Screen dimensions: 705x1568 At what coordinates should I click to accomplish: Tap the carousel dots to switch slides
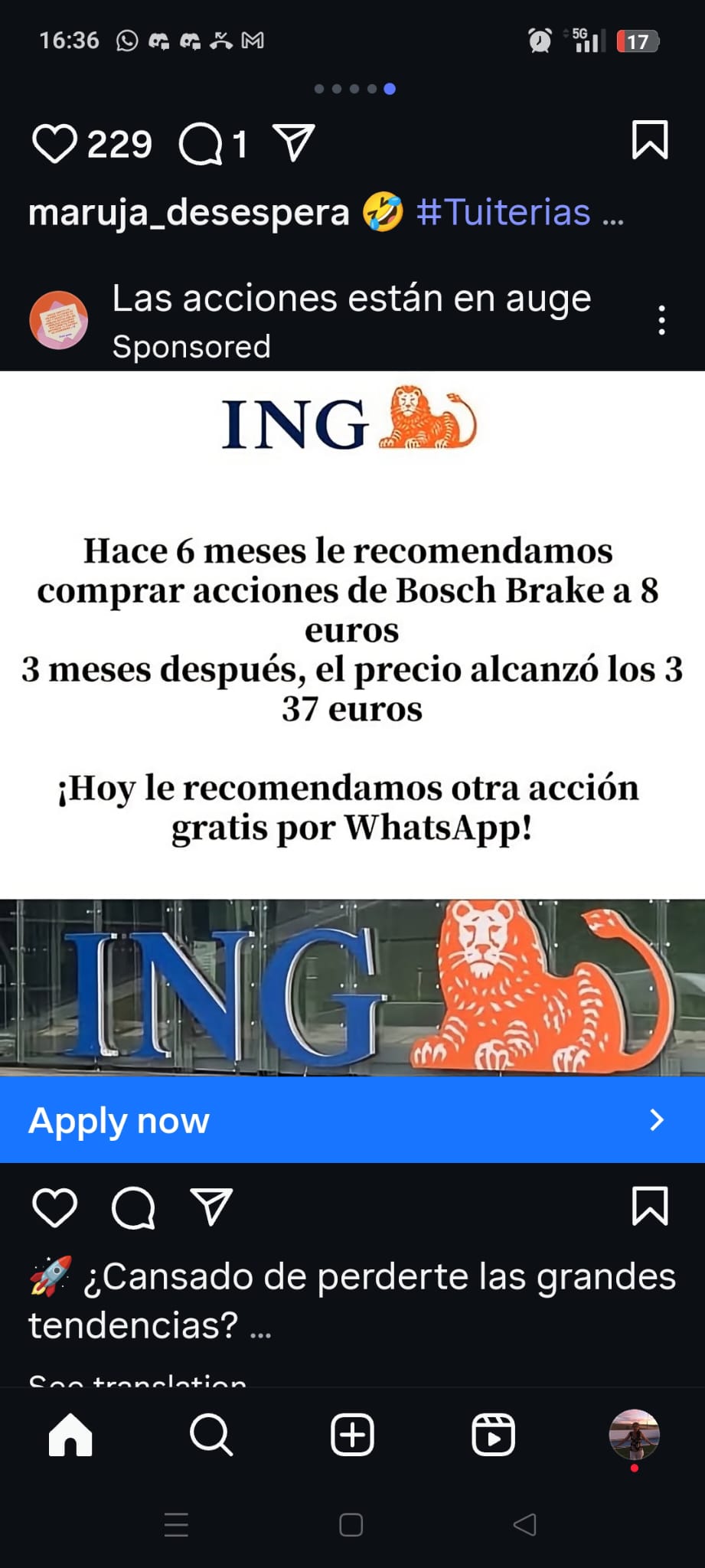tap(352, 89)
